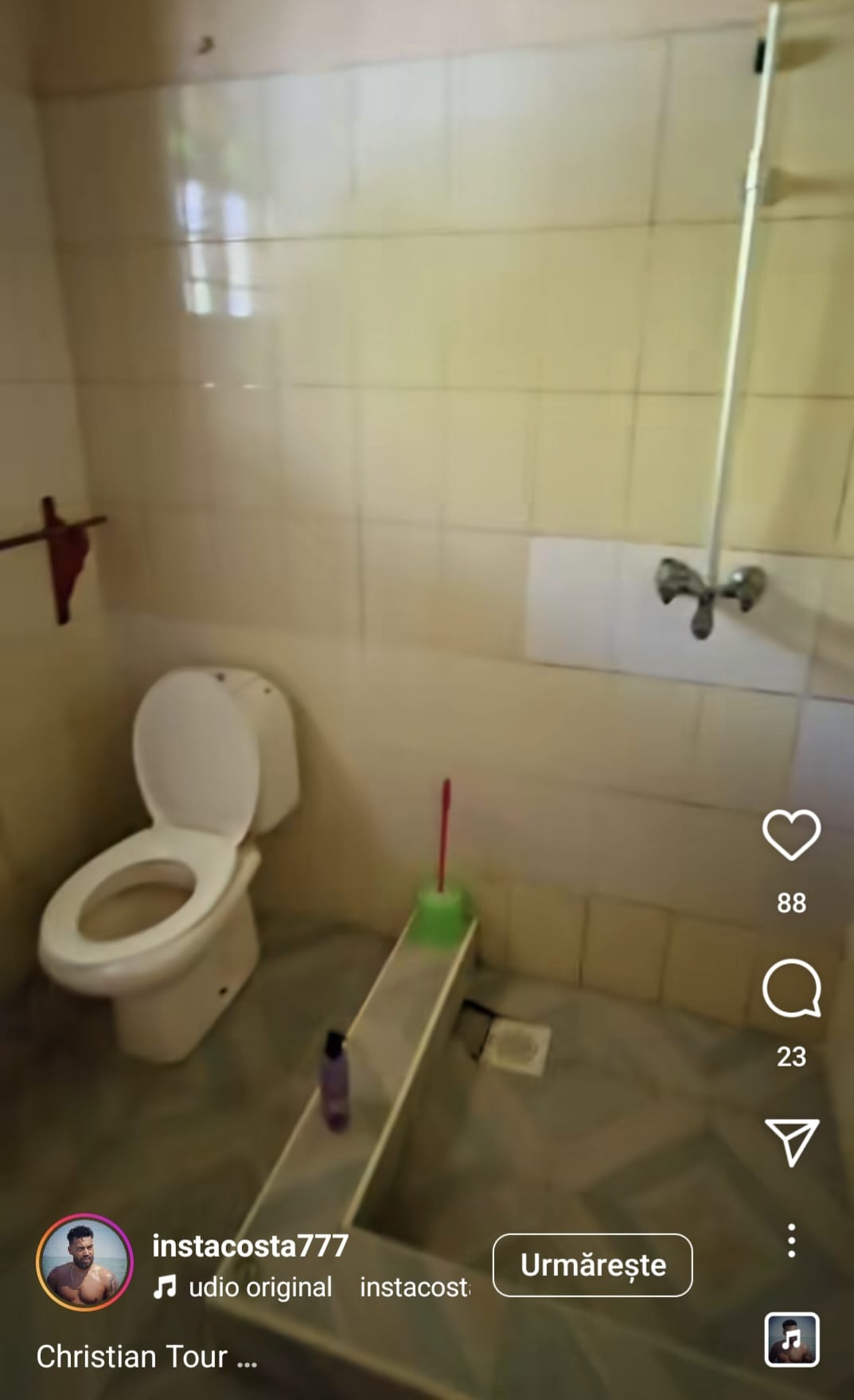This screenshot has width=854, height=1400.
Task: Share the reel via the paper plane icon
Action: click(x=791, y=1141)
